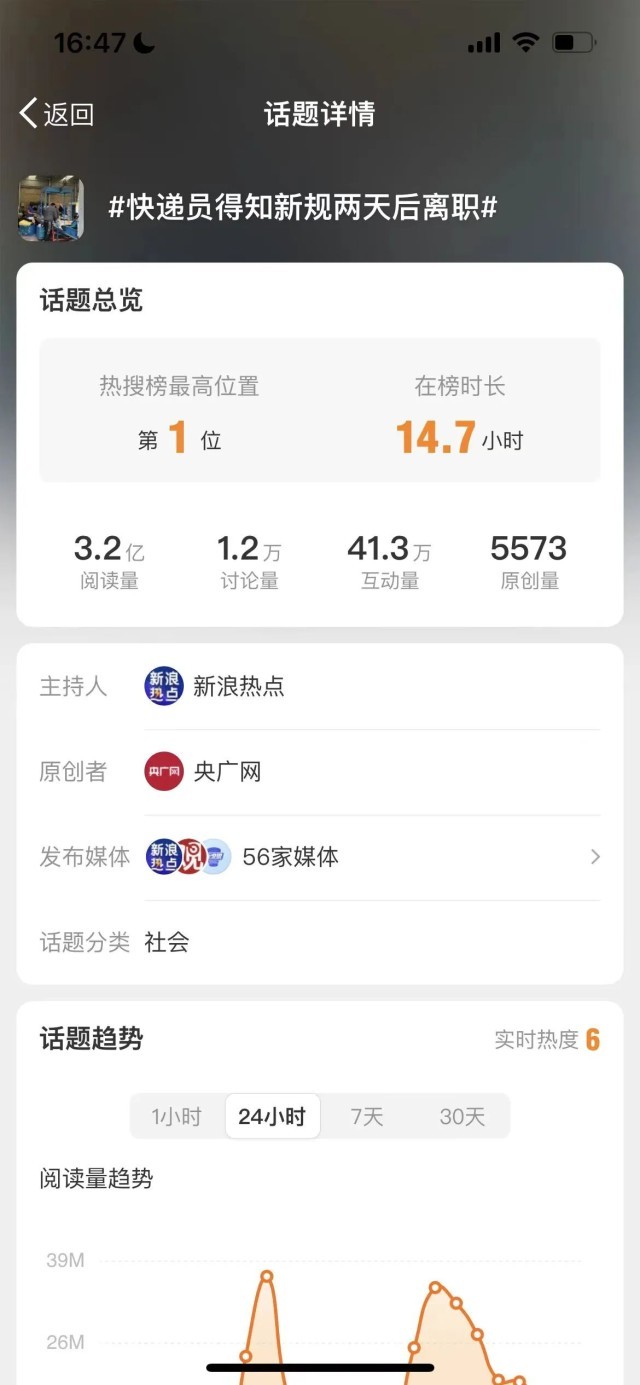Select the 24小时 trend tab
This screenshot has height=1385, width=640.
tap(273, 1116)
